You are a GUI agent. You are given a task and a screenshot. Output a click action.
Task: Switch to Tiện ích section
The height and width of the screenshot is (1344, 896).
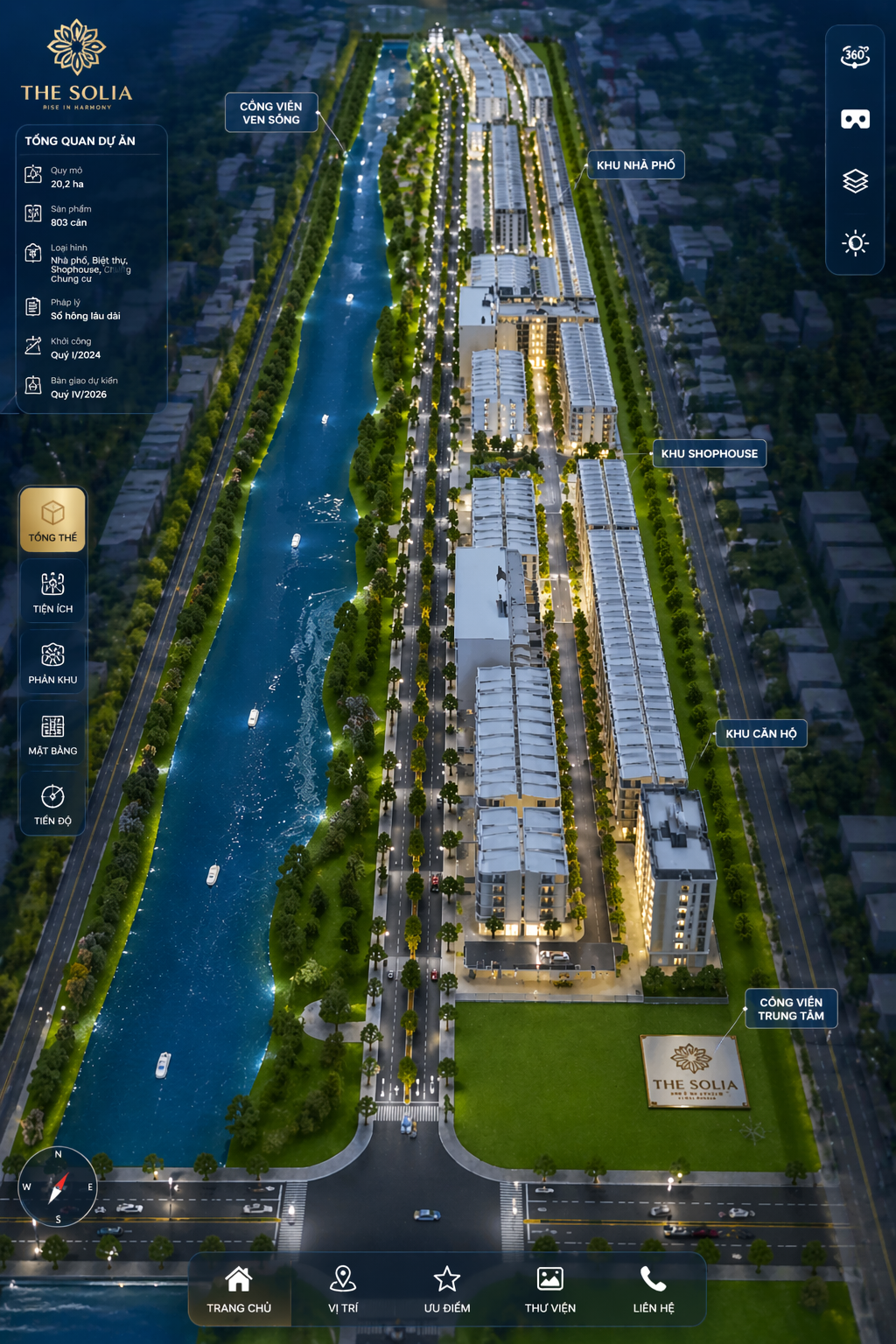(52, 592)
